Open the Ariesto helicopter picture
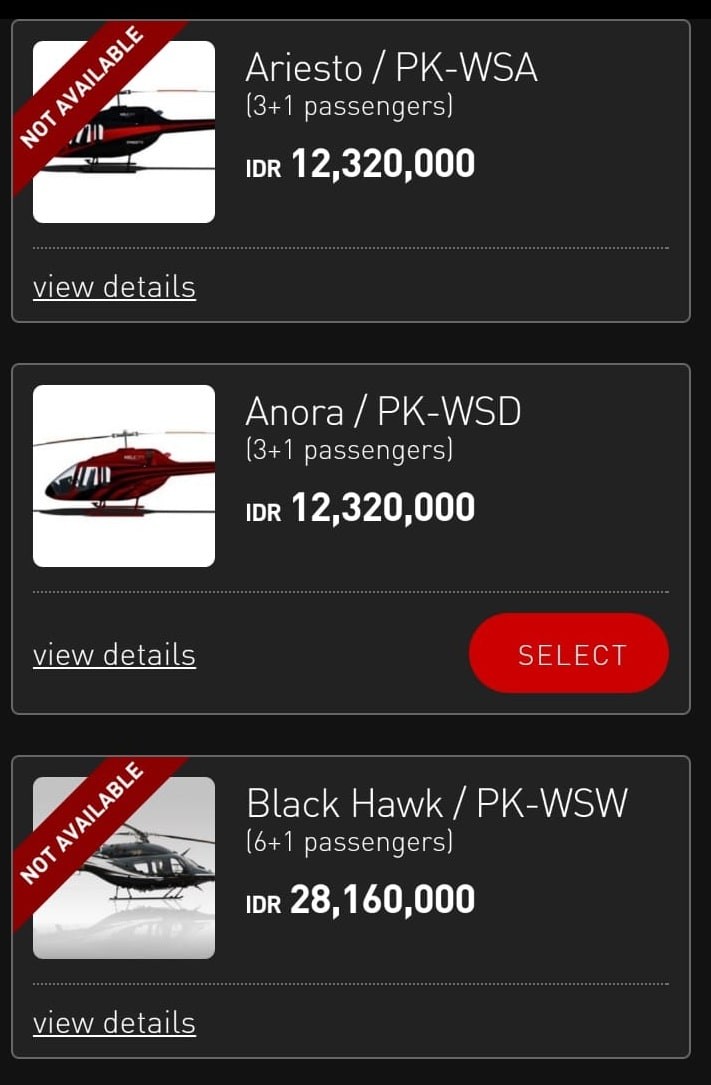The width and height of the screenshot is (711, 1085). pos(124,132)
